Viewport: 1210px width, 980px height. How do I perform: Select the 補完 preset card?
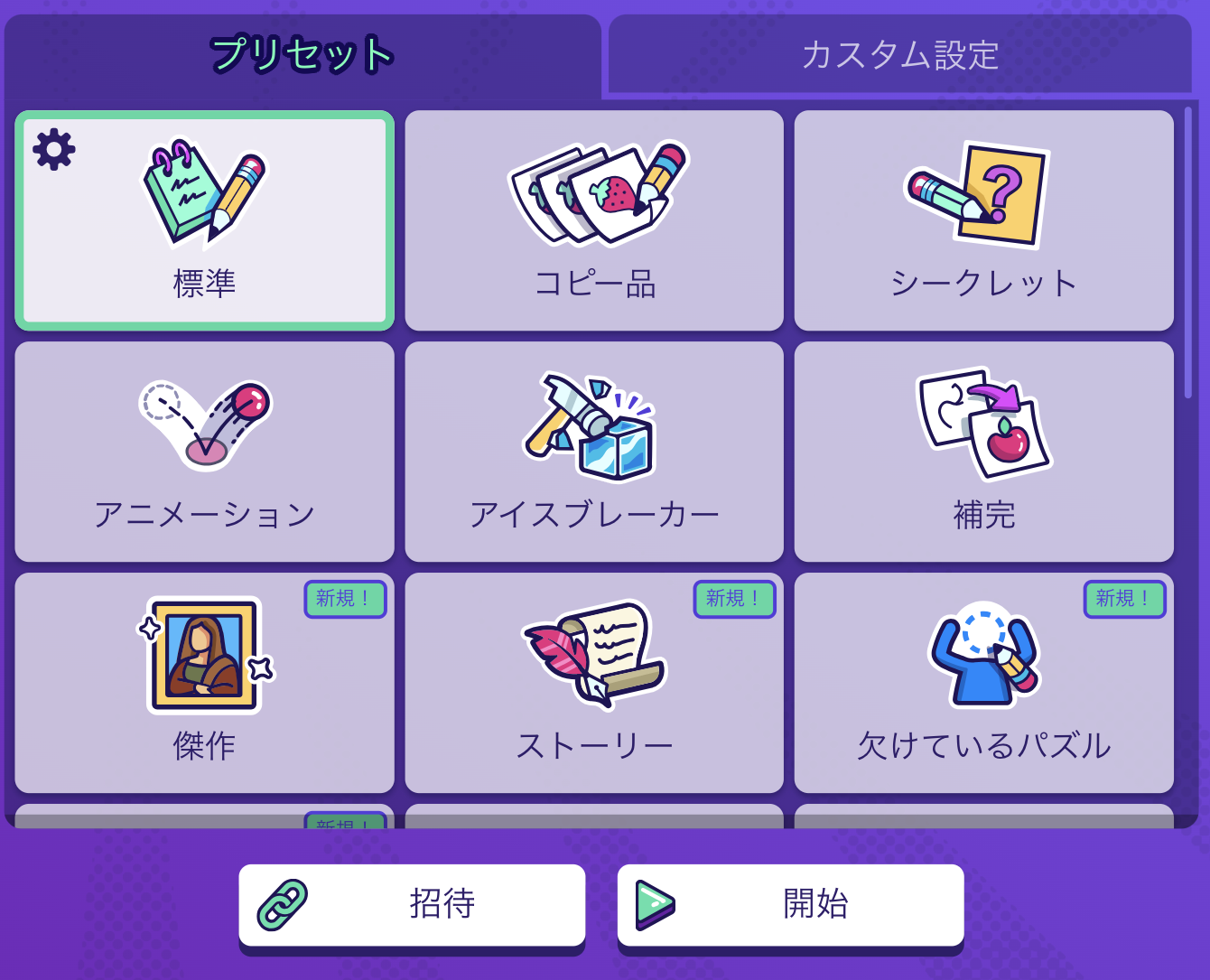(983, 452)
